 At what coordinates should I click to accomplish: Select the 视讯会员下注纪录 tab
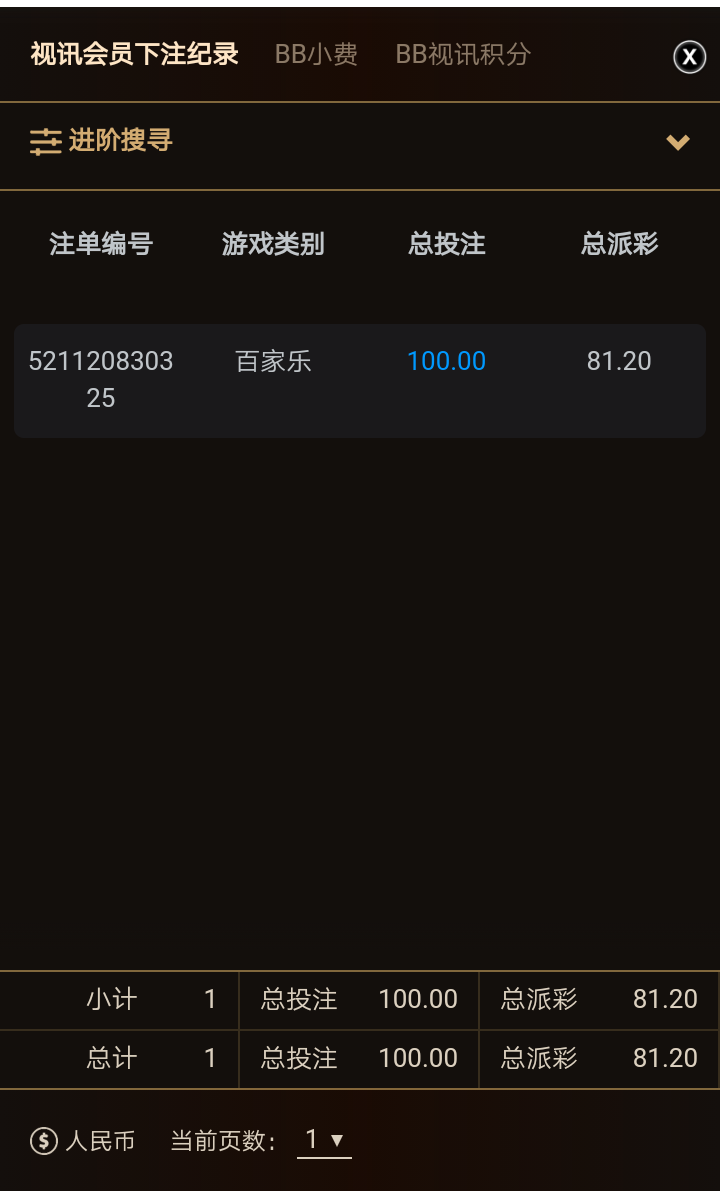(134, 55)
